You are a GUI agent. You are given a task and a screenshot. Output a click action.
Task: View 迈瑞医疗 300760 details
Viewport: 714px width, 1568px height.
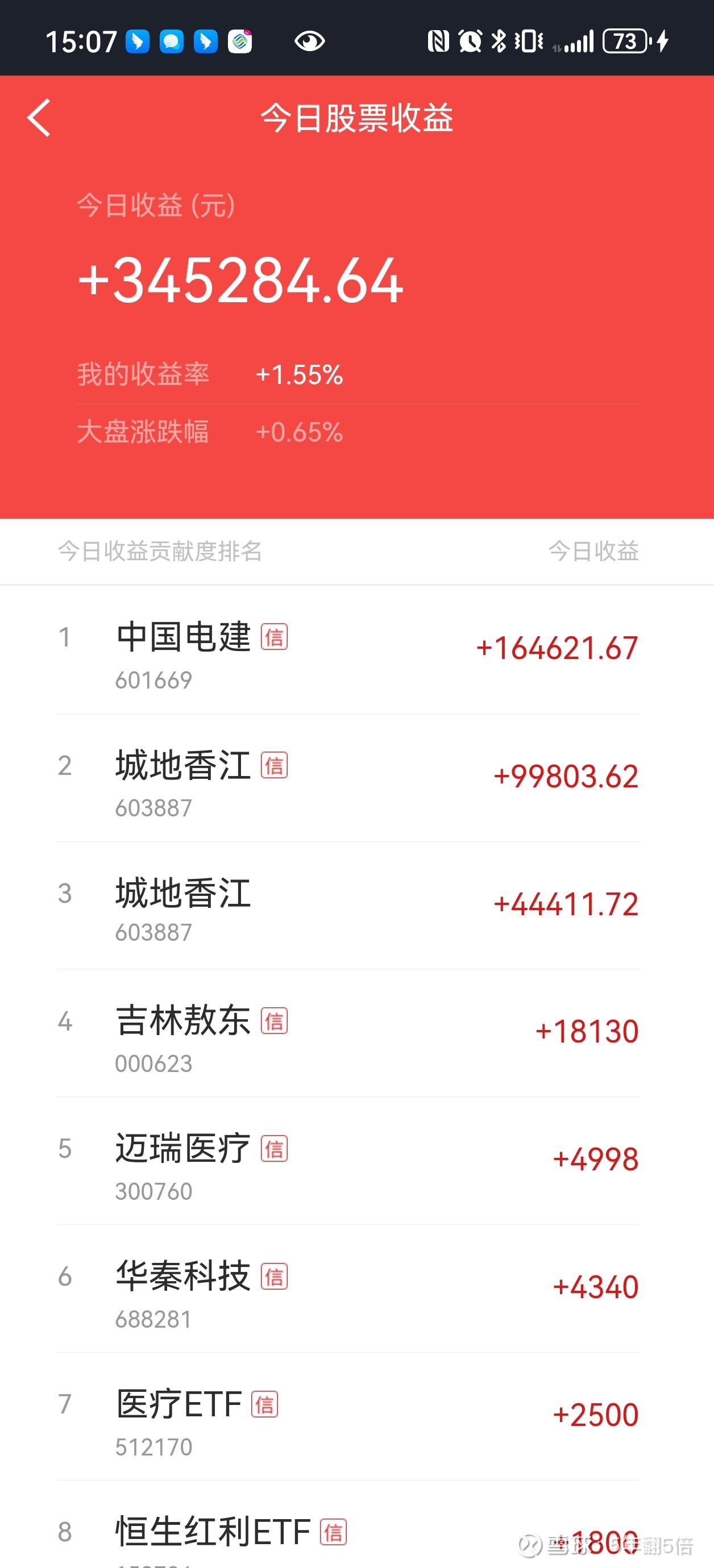click(x=357, y=1161)
